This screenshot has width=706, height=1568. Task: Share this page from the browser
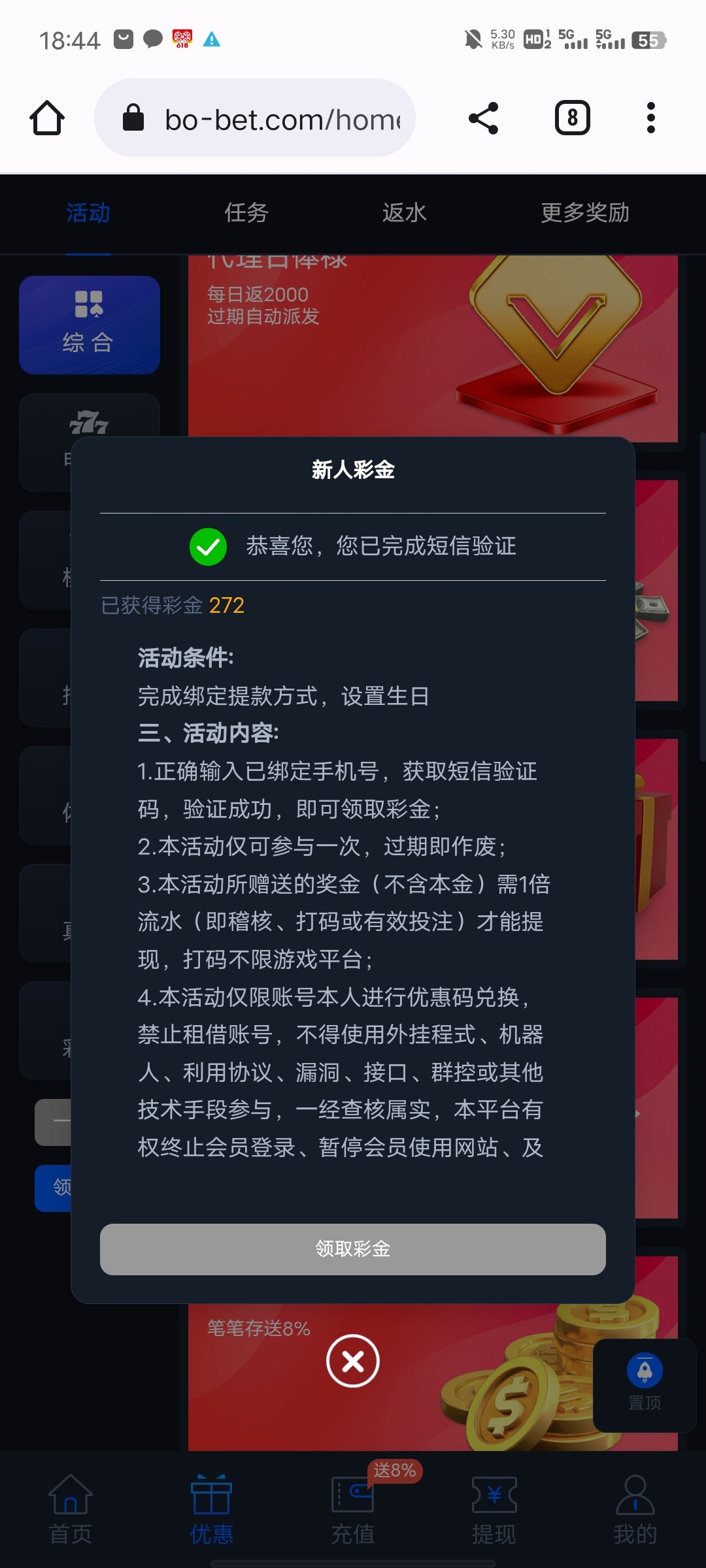pyautogui.click(x=483, y=118)
